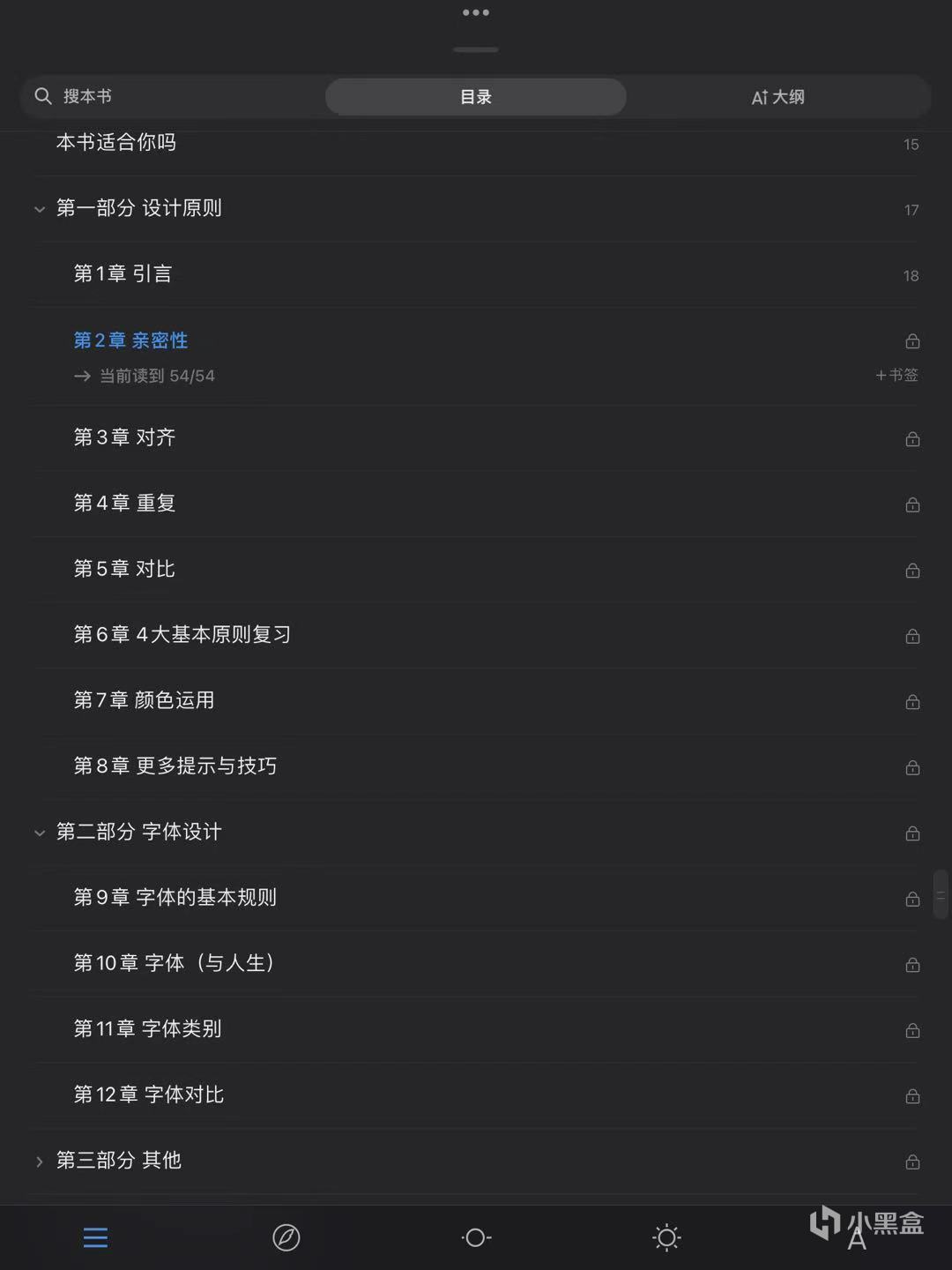
Task: Open the compass icon in bottom toolbar
Action: point(286,1237)
